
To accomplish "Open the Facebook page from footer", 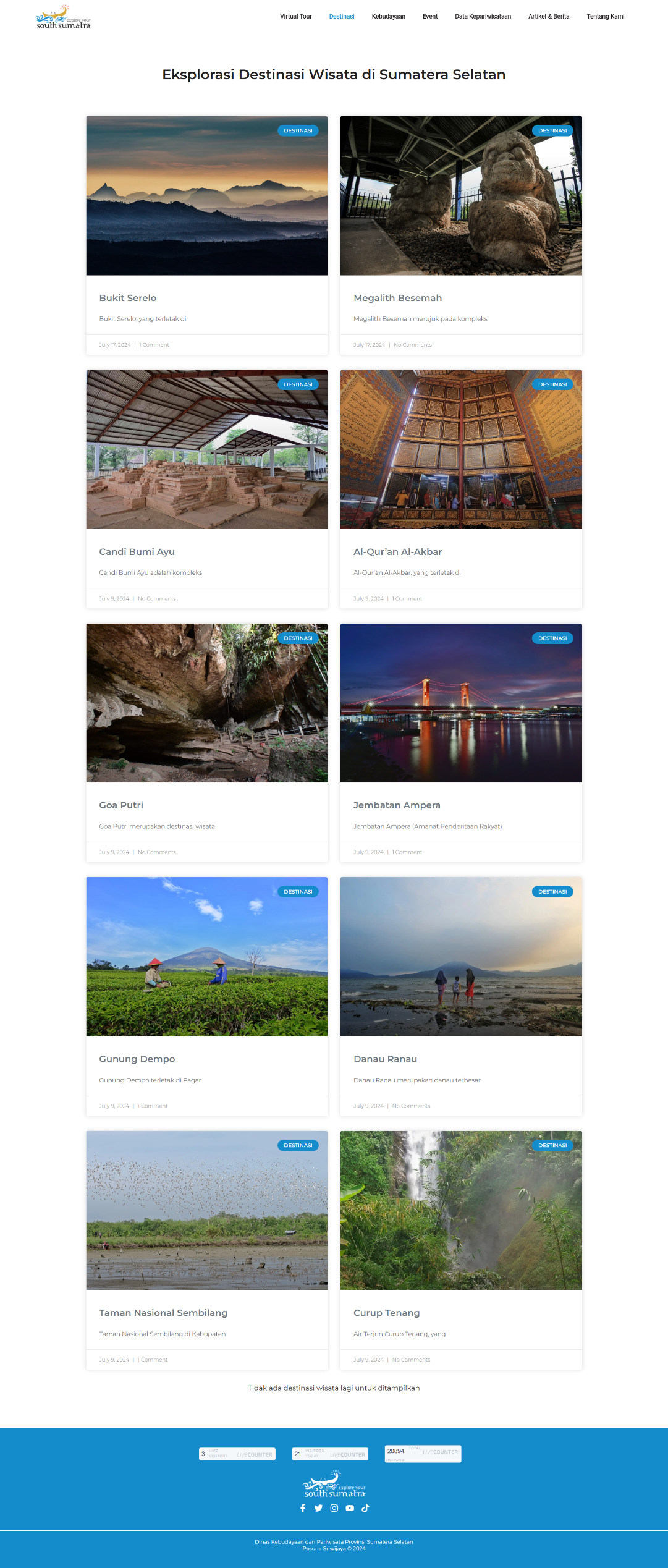I will (x=303, y=1508).
